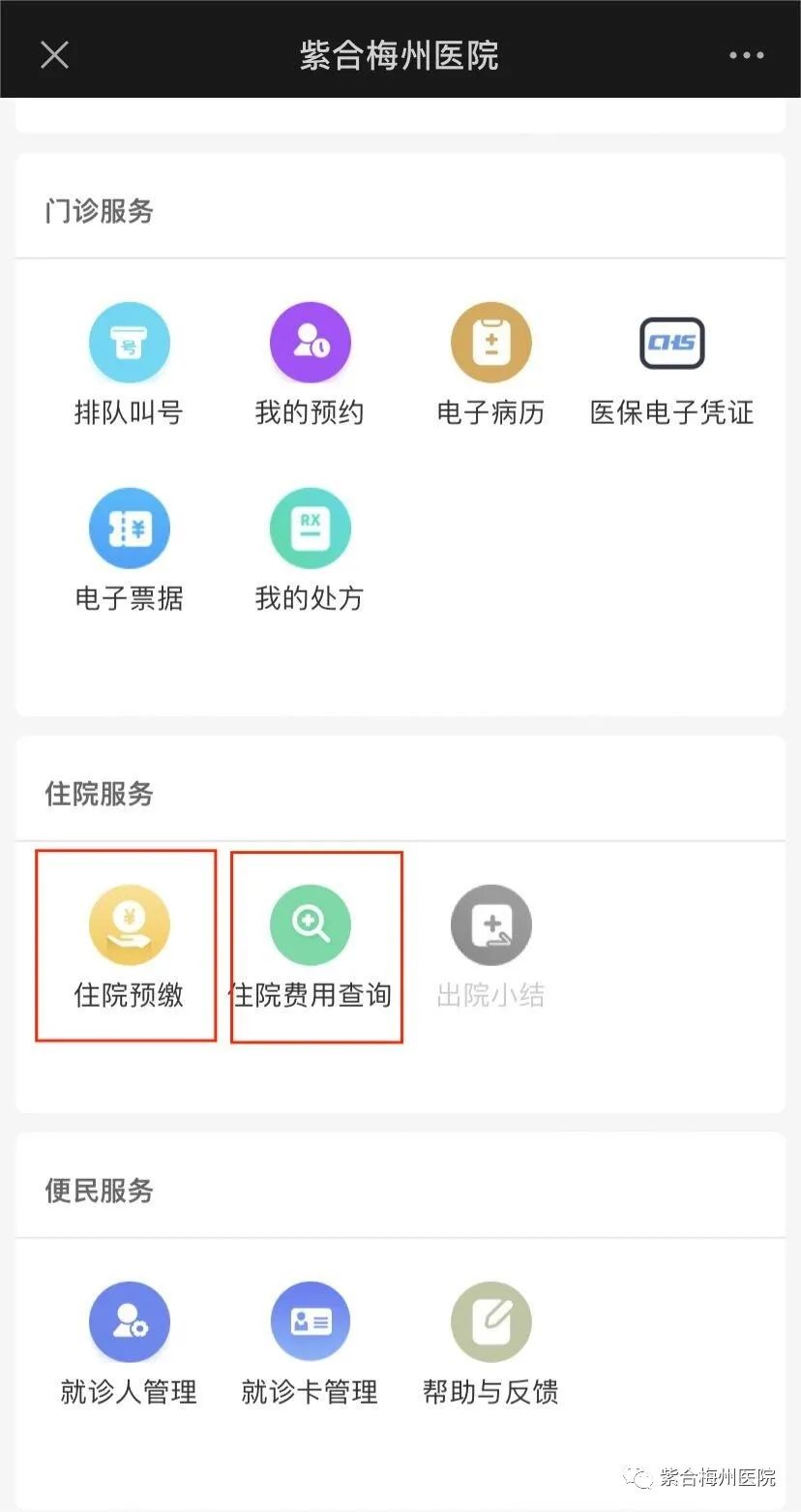Open the three-dot overflow menu
The width and height of the screenshot is (801, 1512).
tap(746, 55)
